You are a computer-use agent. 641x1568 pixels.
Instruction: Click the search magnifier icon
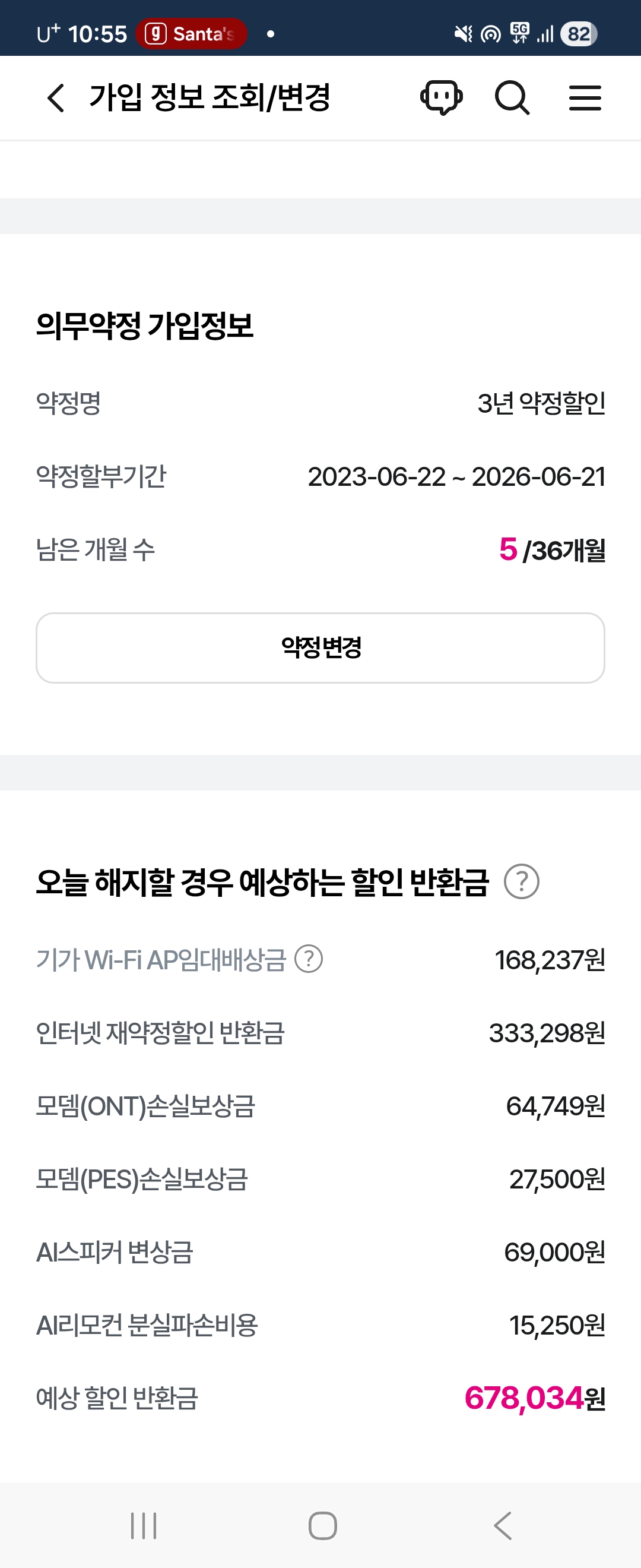point(512,97)
